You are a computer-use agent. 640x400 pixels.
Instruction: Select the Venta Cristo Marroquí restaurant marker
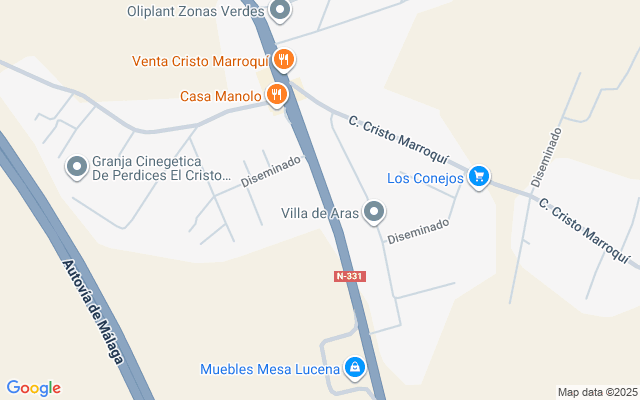[284, 60]
